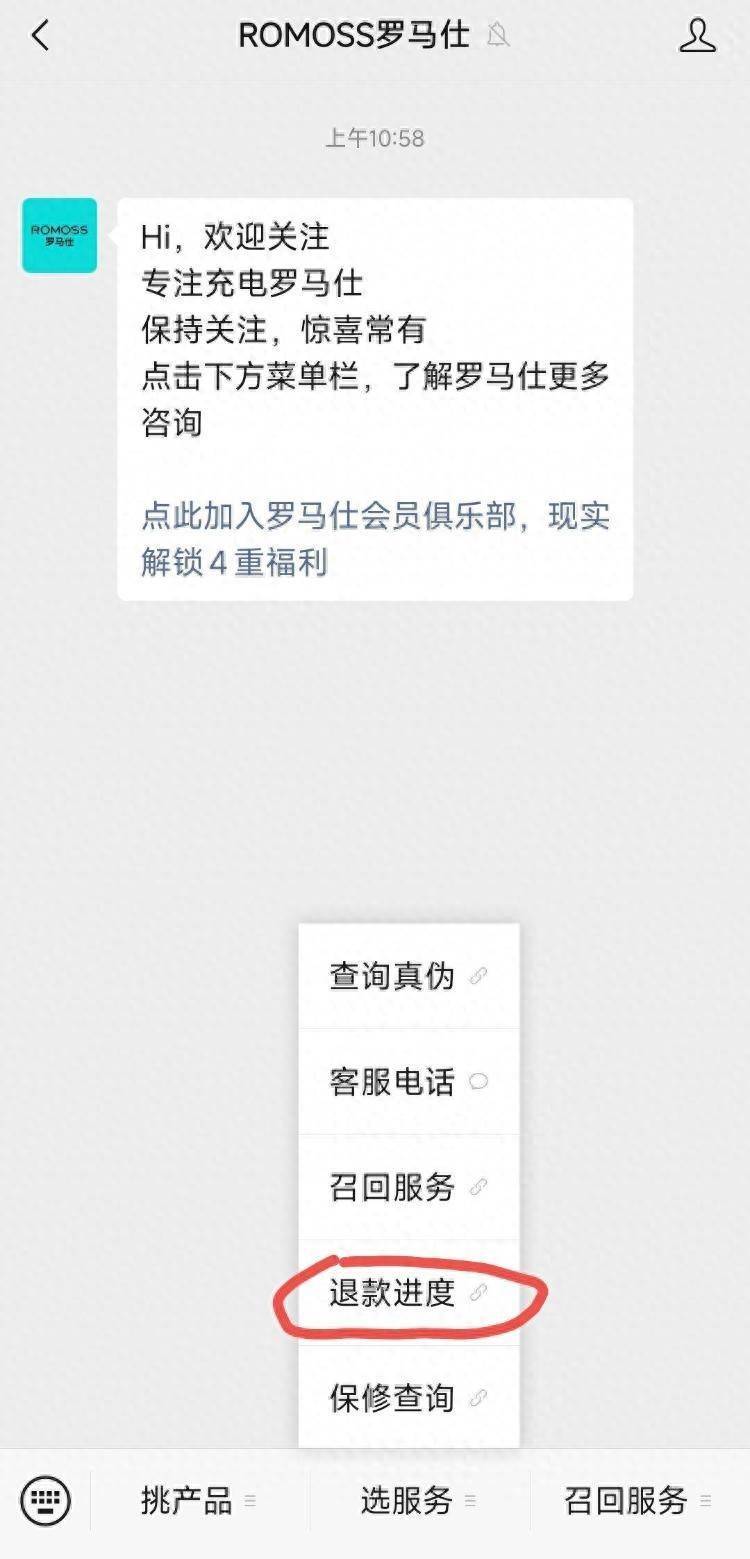Choose 召回服务 in the popup menu

click(394, 1187)
